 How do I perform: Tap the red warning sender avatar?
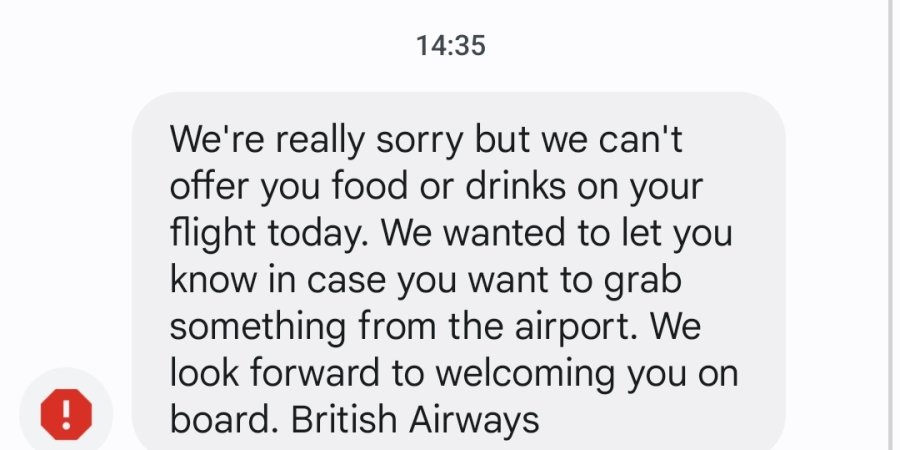pos(66,413)
